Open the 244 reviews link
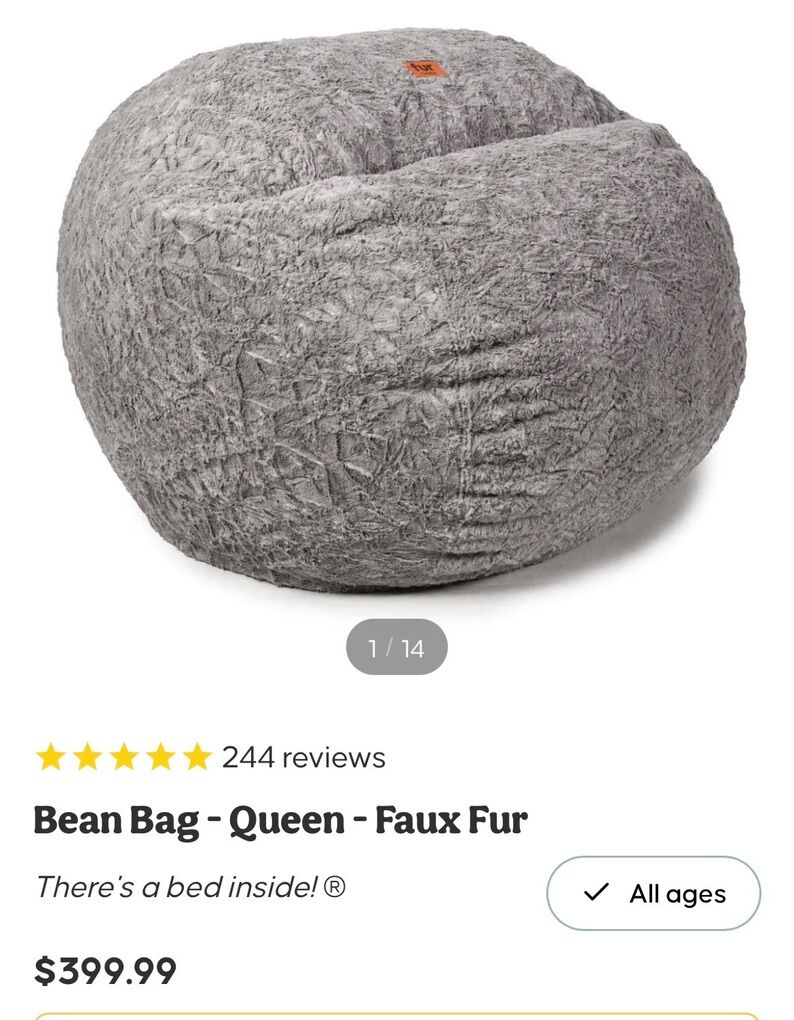The height and width of the screenshot is (1020, 794). pyautogui.click(x=303, y=757)
